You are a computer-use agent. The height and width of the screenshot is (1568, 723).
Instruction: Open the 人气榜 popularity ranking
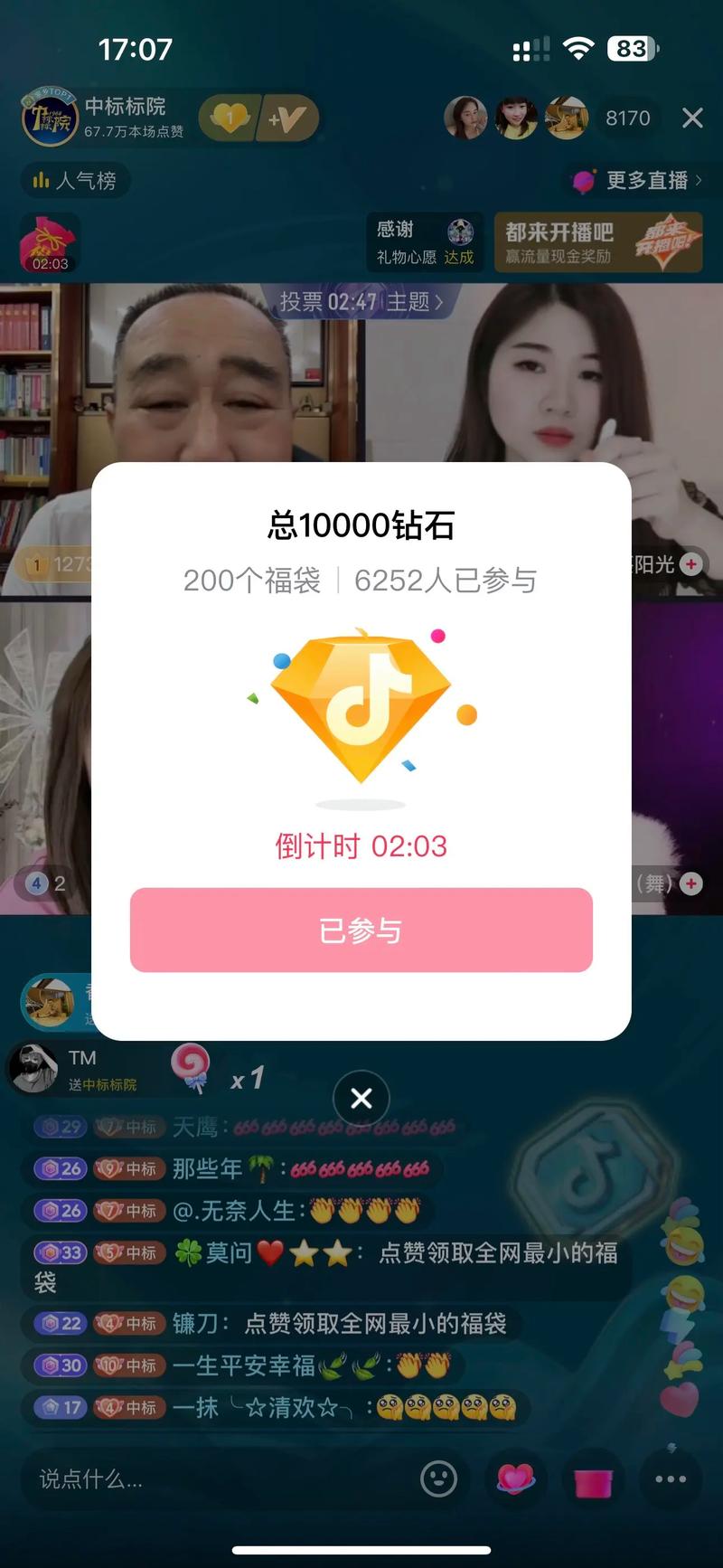pos(76,181)
